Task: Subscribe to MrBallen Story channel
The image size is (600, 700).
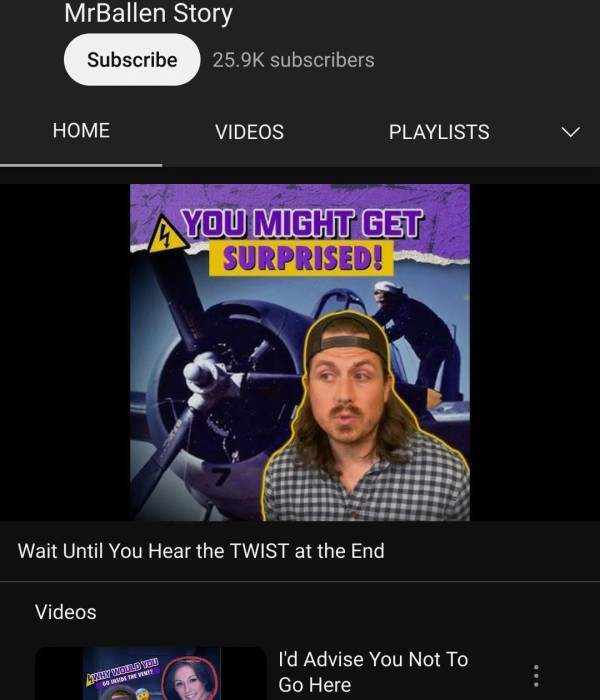Action: coord(132,60)
